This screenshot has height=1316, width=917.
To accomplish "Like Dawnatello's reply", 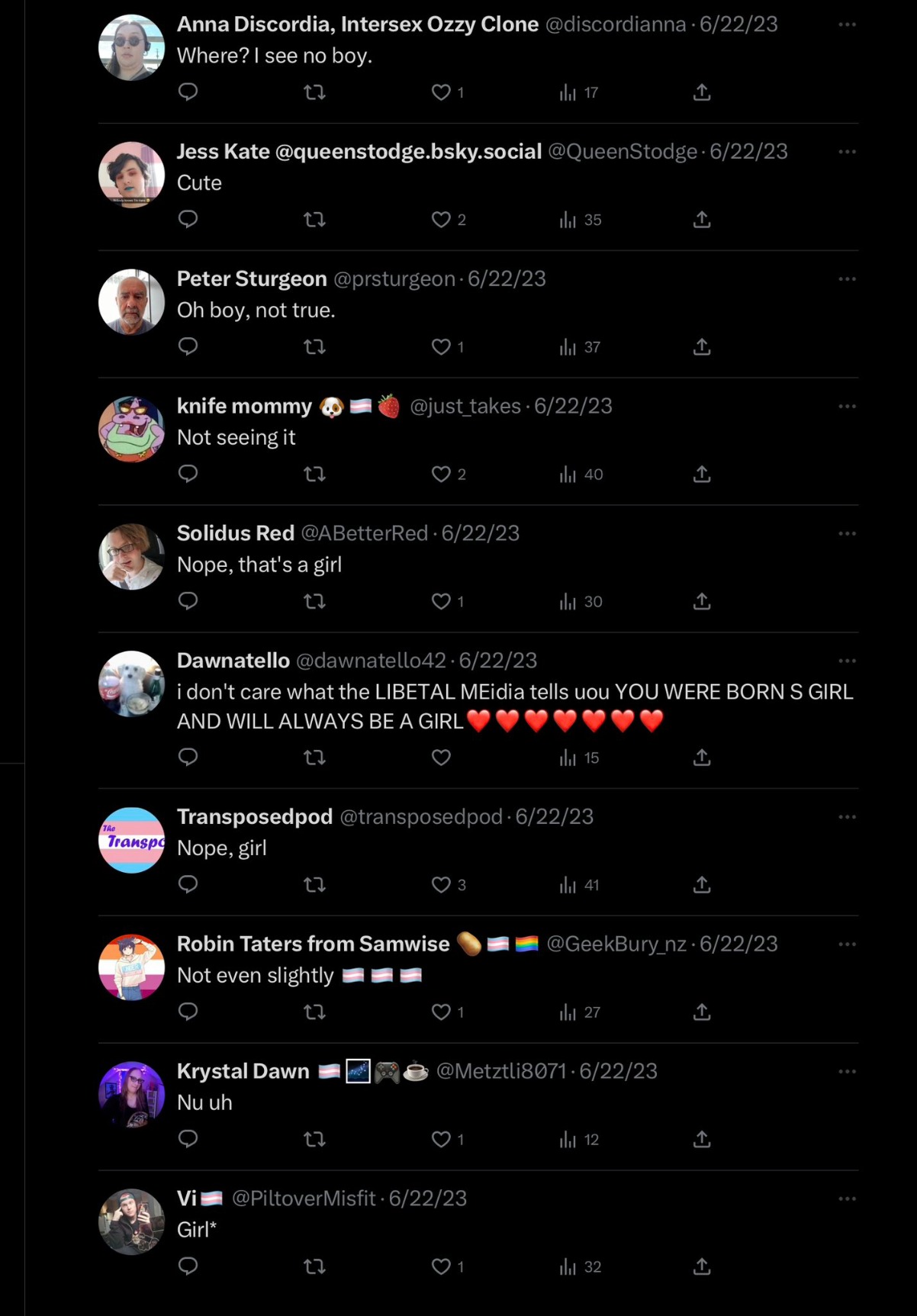I will (441, 758).
